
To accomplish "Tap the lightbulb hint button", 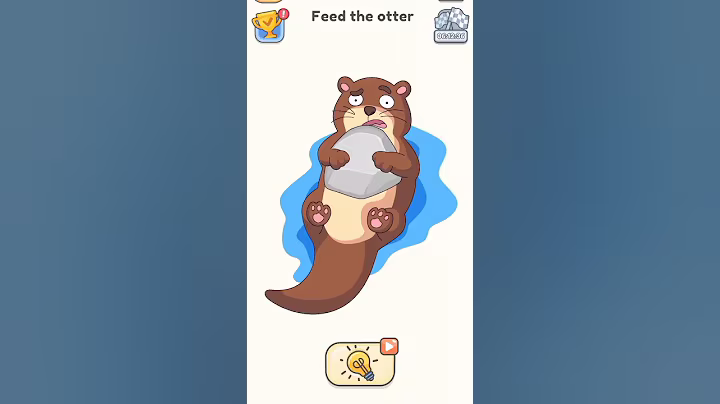I will (360, 364).
